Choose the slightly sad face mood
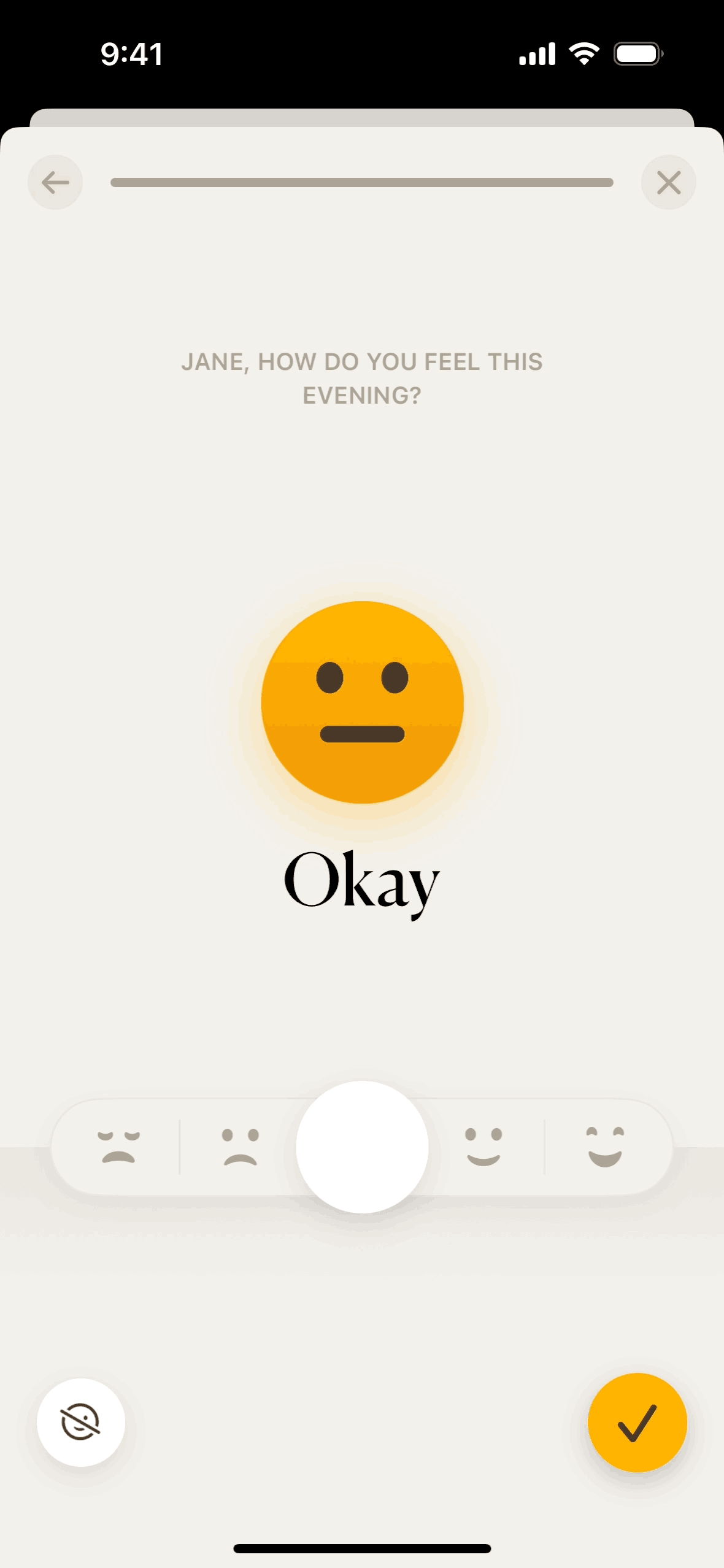This screenshot has height=1568, width=724. [241, 1147]
